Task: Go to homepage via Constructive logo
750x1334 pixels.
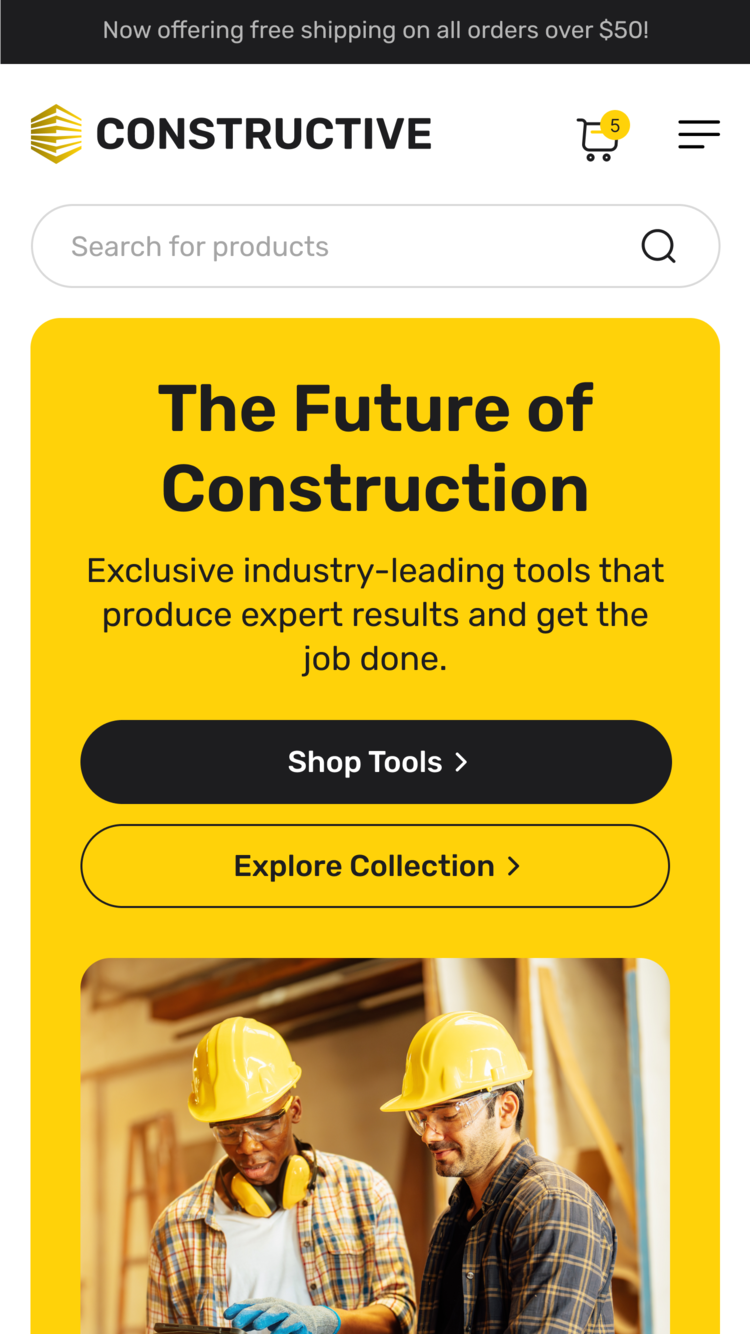Action: [x=231, y=134]
